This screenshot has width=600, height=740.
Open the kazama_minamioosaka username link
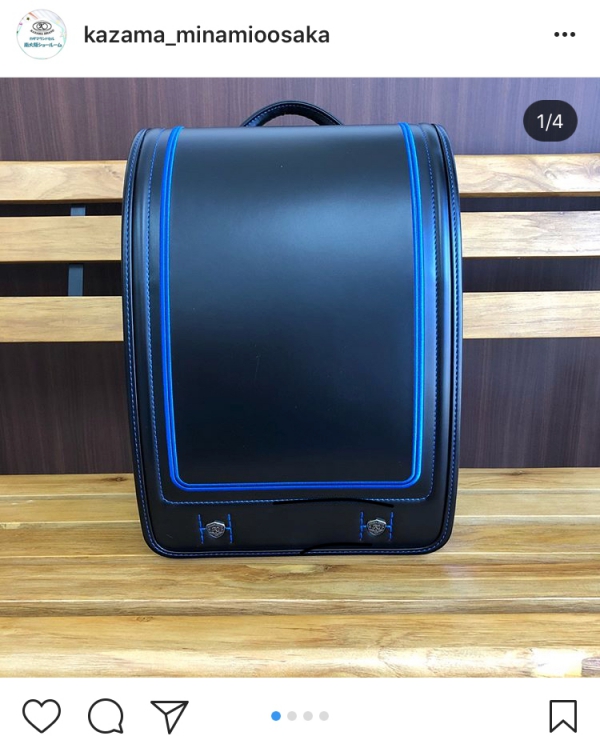tap(206, 36)
